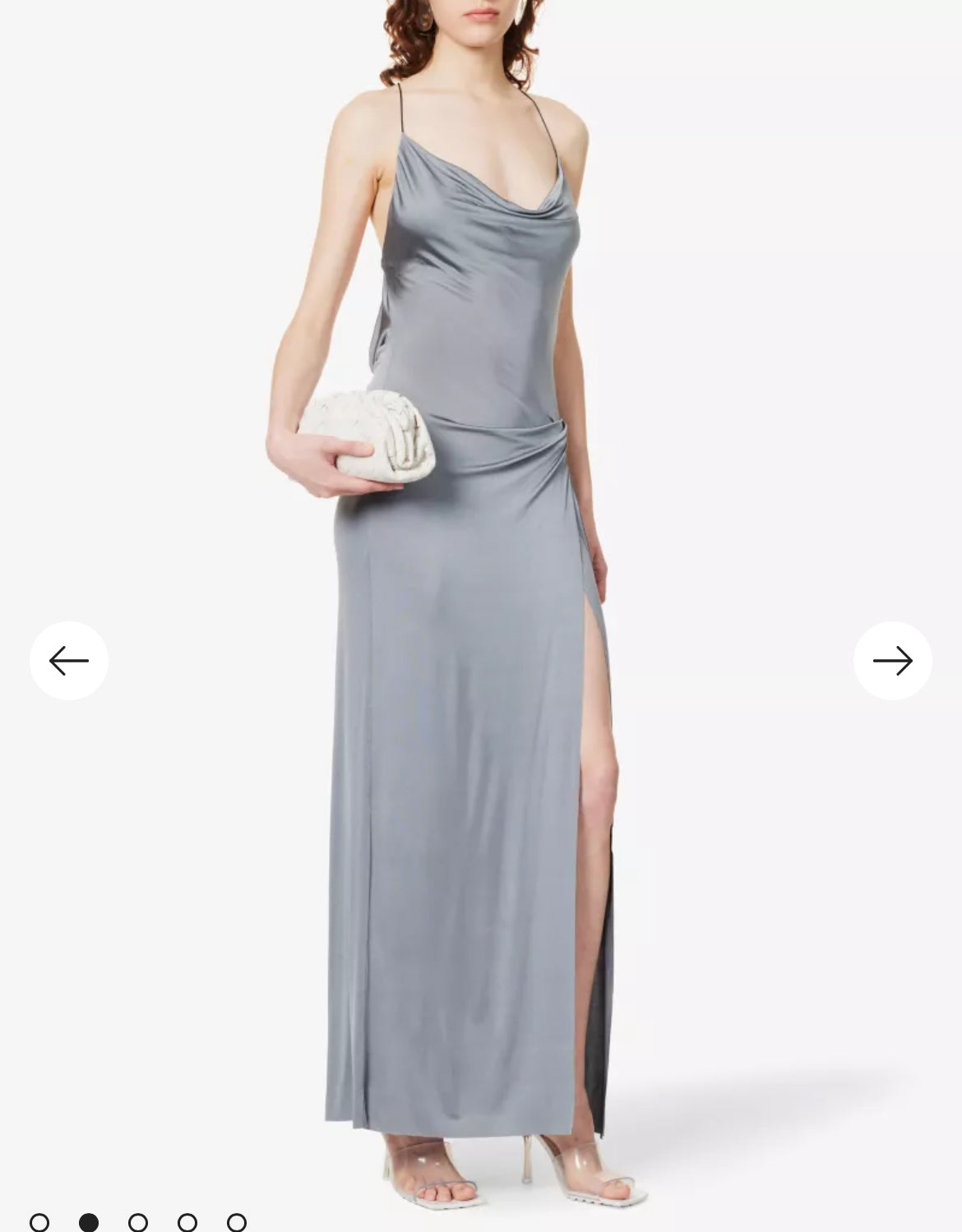The height and width of the screenshot is (1232, 962).
Task: Jump to the fourth image dot
Action: [x=187, y=1222]
